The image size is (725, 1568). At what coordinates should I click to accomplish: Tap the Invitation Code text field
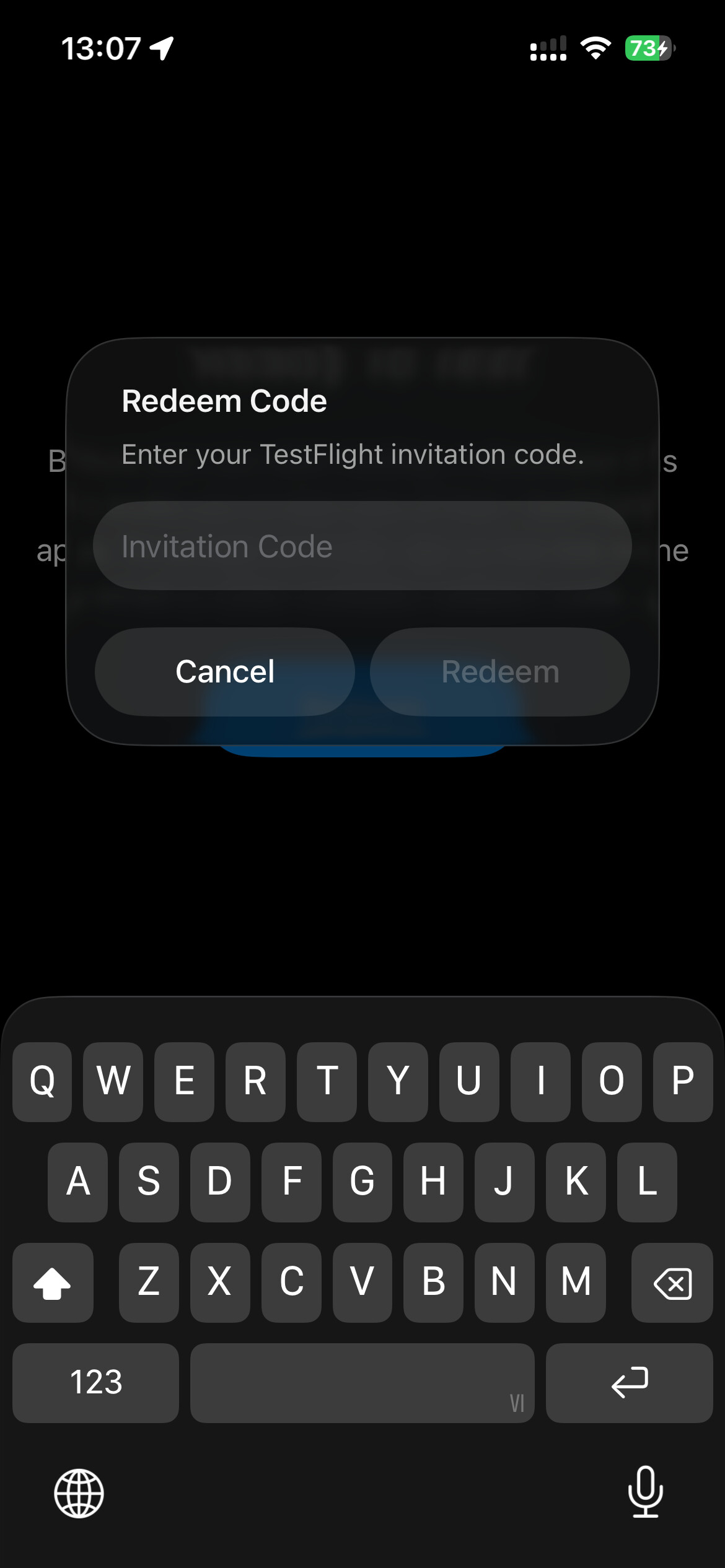(362, 546)
